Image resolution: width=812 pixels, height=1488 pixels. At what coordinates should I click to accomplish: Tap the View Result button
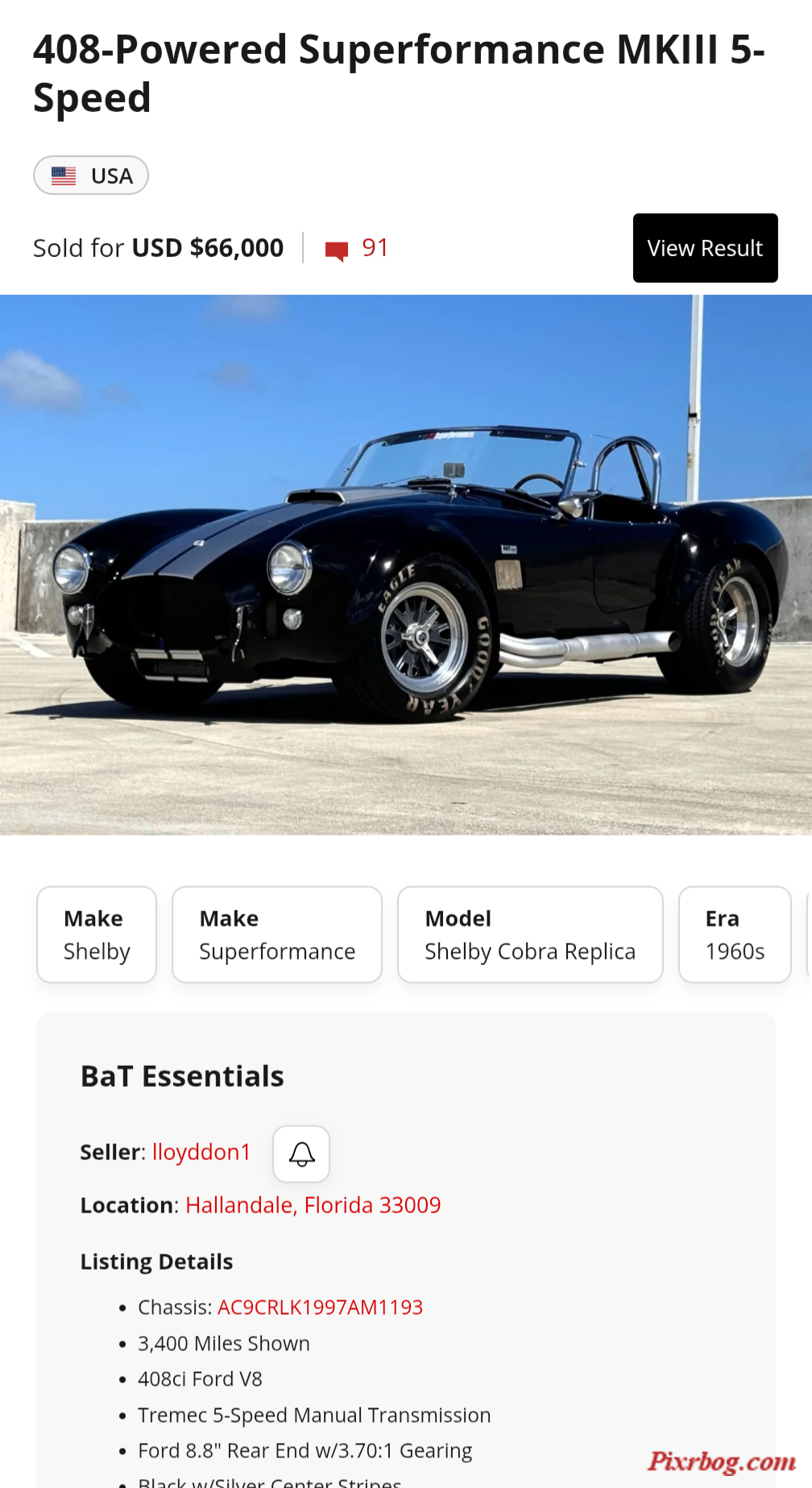pos(705,248)
